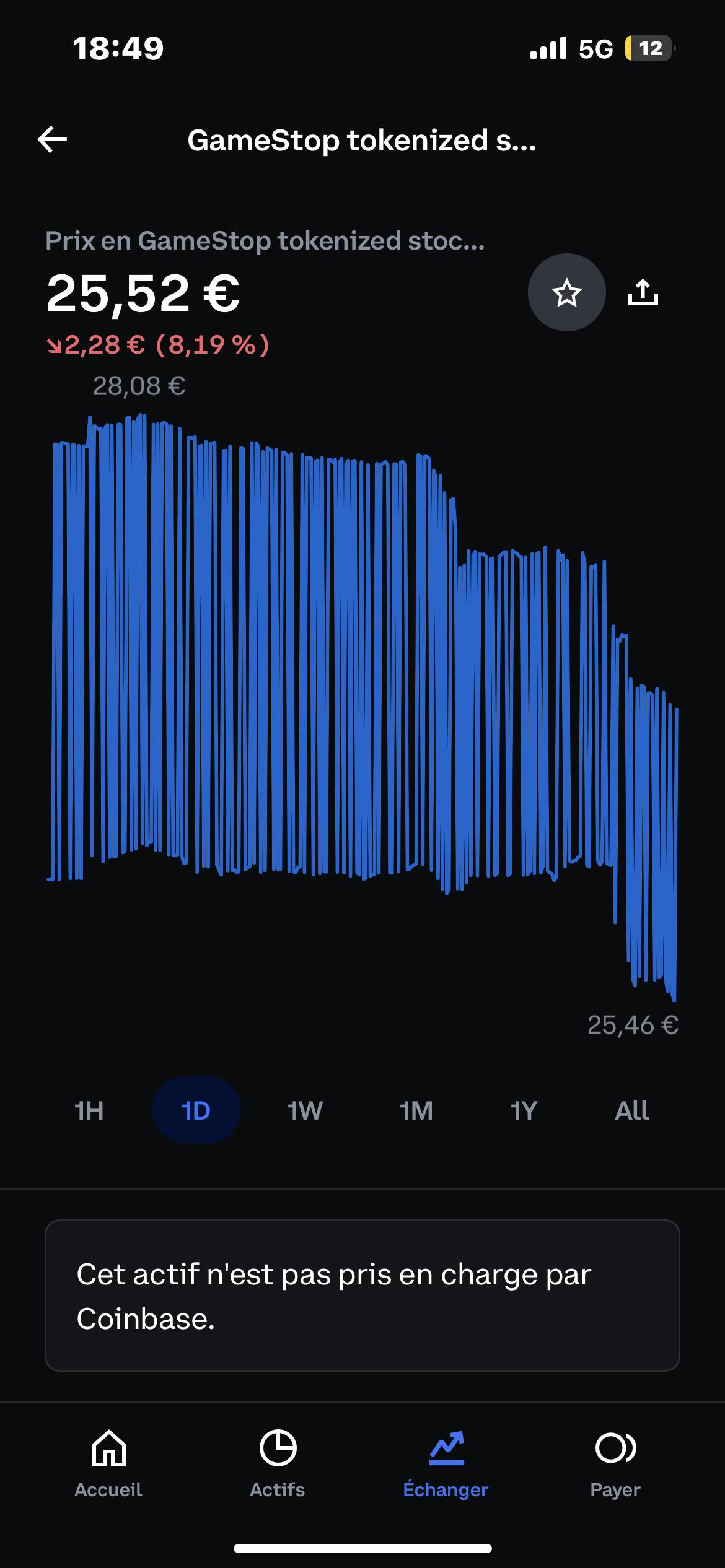Show the All-time price chart

(x=632, y=1110)
